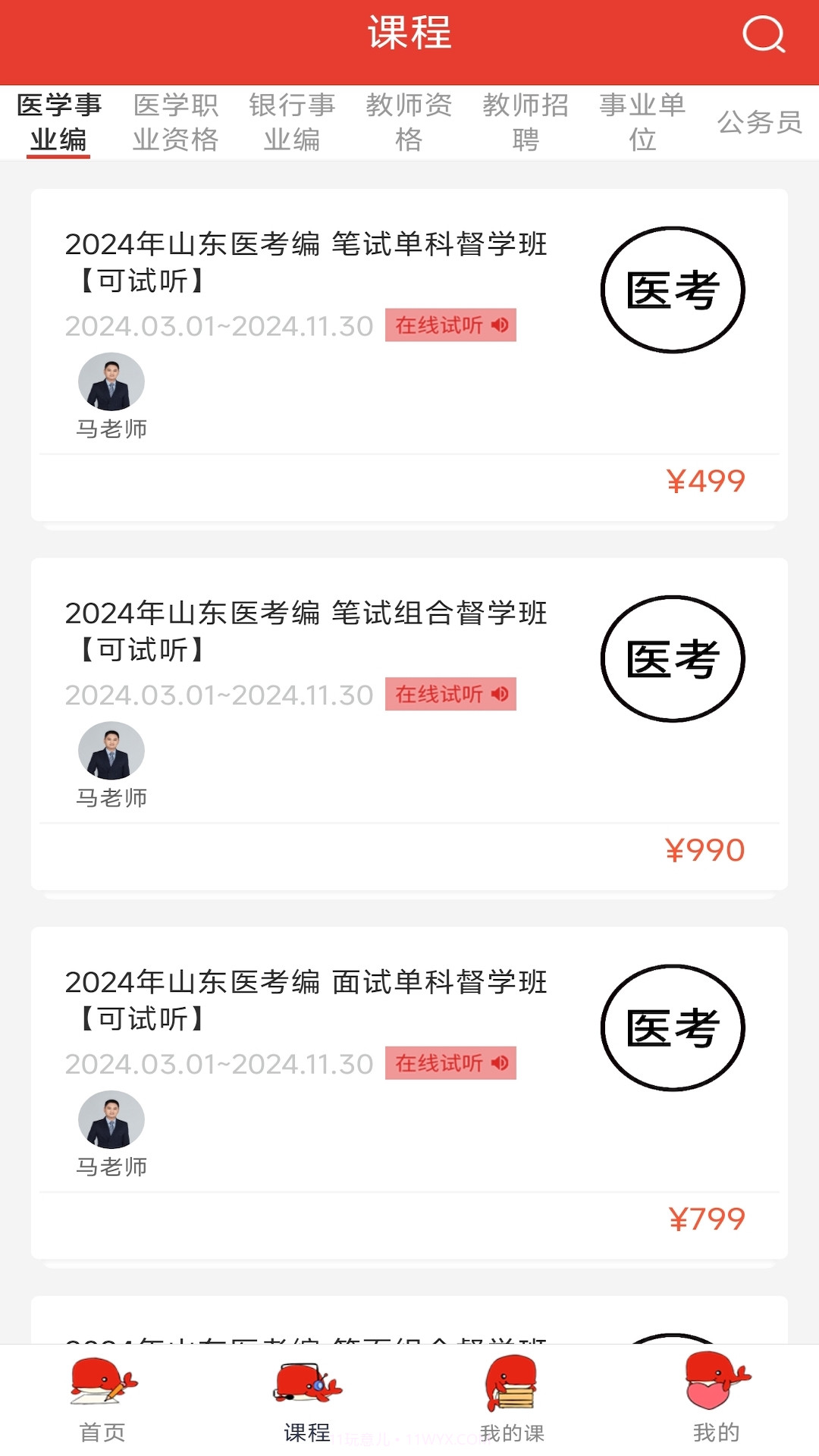
Task: Click the 医考 circular badge on the first course
Action: click(673, 290)
